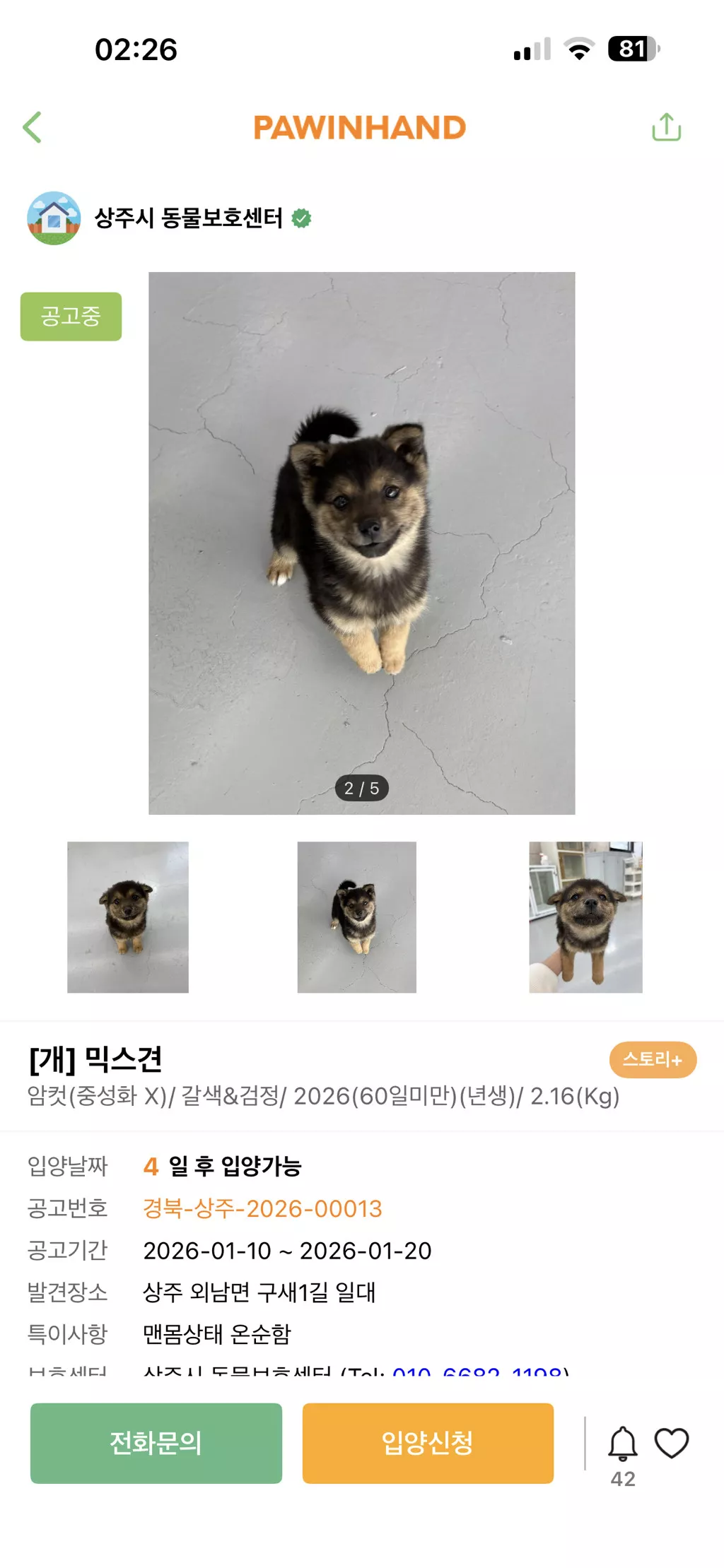Open 상주시 동물보호센터 shelter profile
The height and width of the screenshot is (1568, 724).
click(x=187, y=218)
